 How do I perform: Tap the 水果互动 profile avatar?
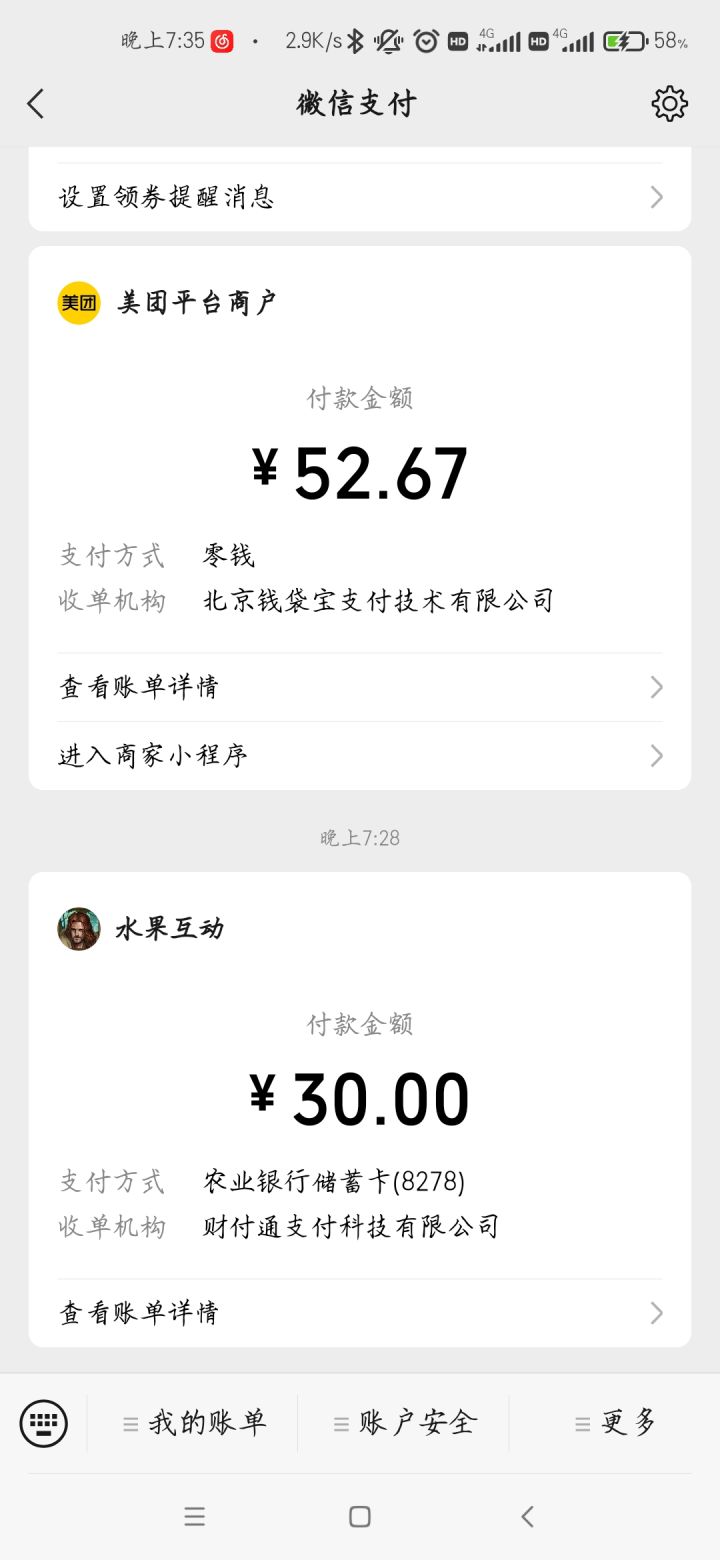coord(78,928)
